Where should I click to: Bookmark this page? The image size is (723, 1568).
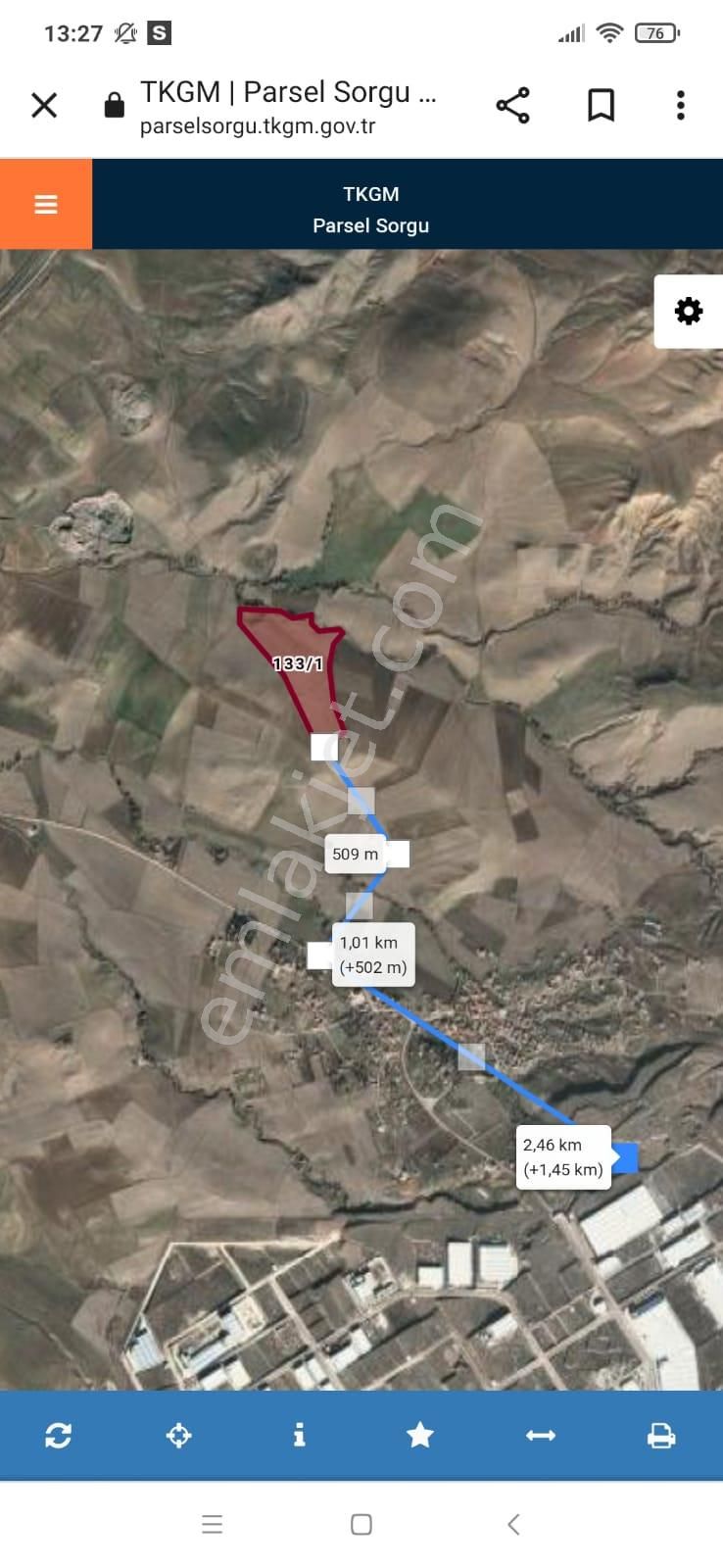(x=601, y=105)
